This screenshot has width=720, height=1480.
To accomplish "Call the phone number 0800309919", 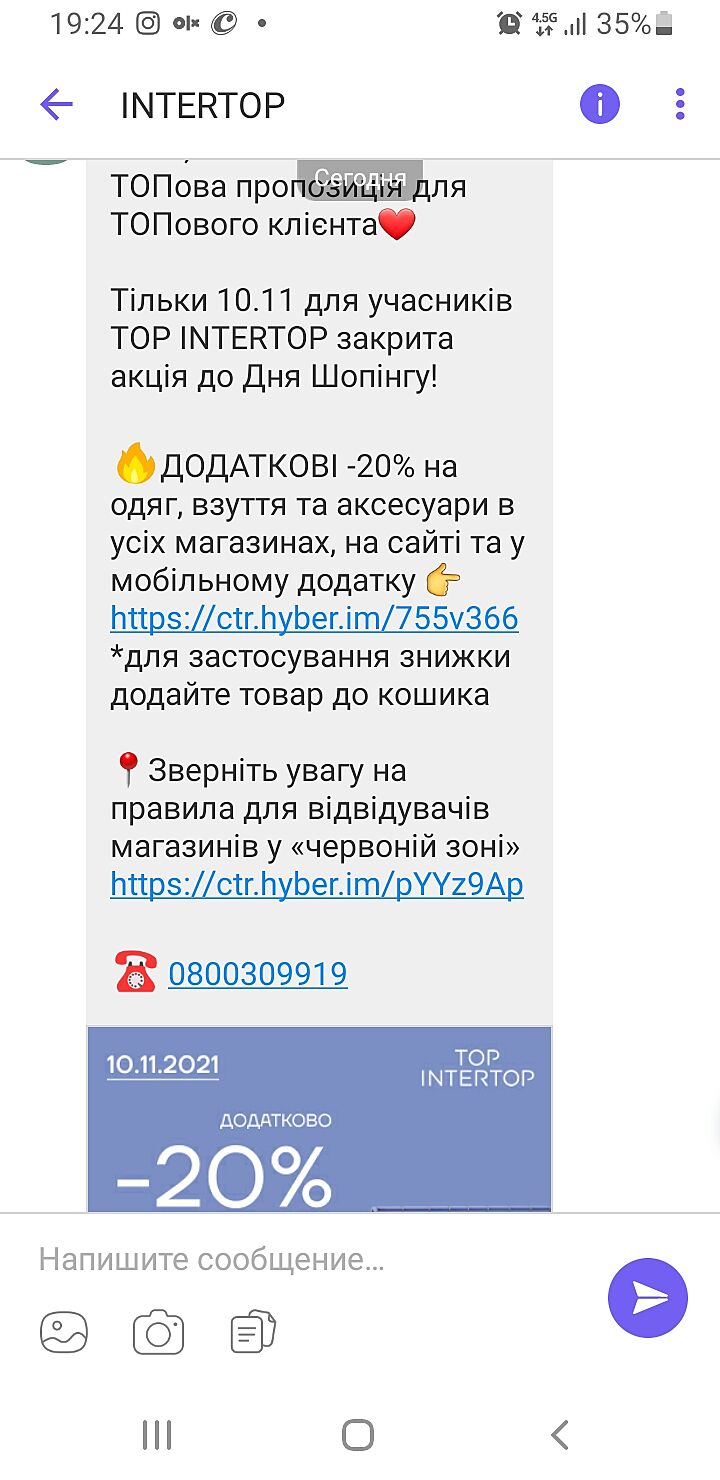I will [258, 973].
